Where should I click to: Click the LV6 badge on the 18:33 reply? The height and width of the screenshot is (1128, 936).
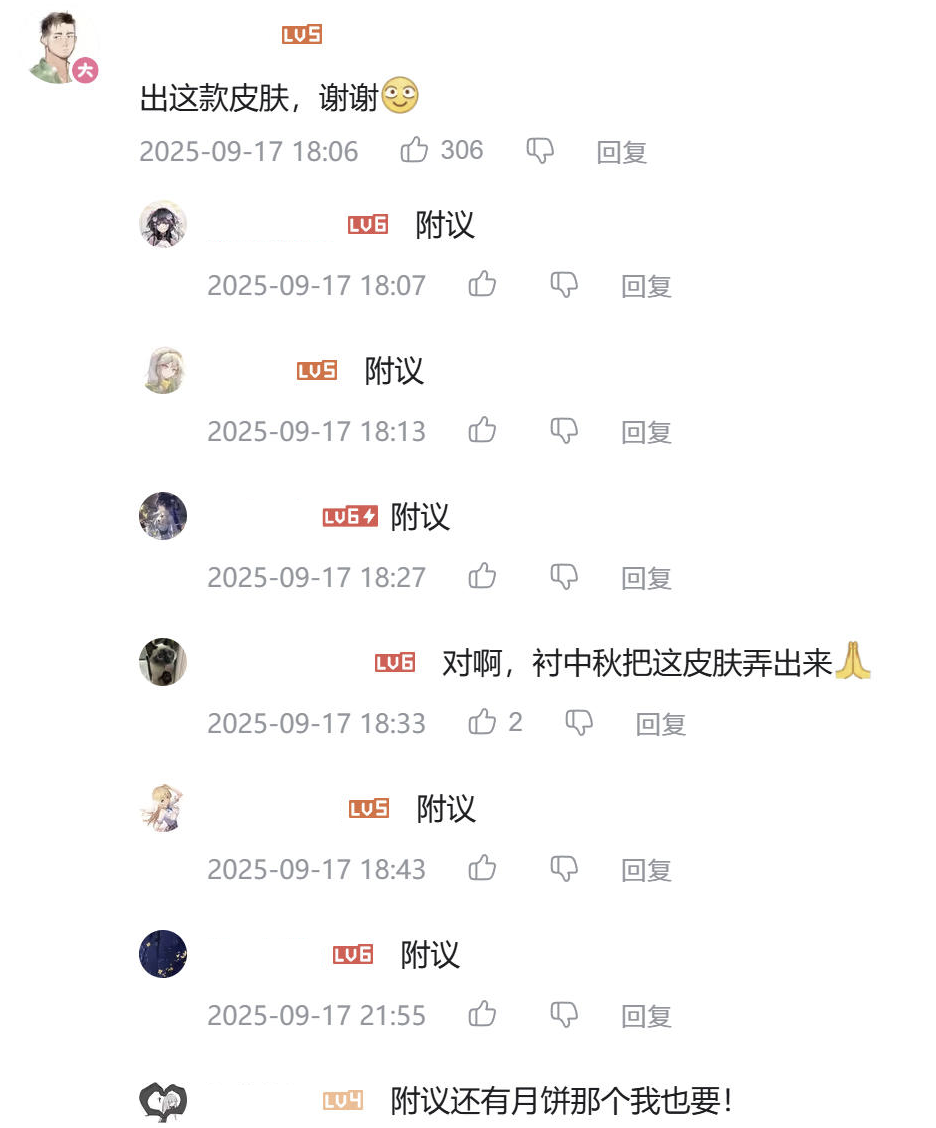pyautogui.click(x=394, y=662)
